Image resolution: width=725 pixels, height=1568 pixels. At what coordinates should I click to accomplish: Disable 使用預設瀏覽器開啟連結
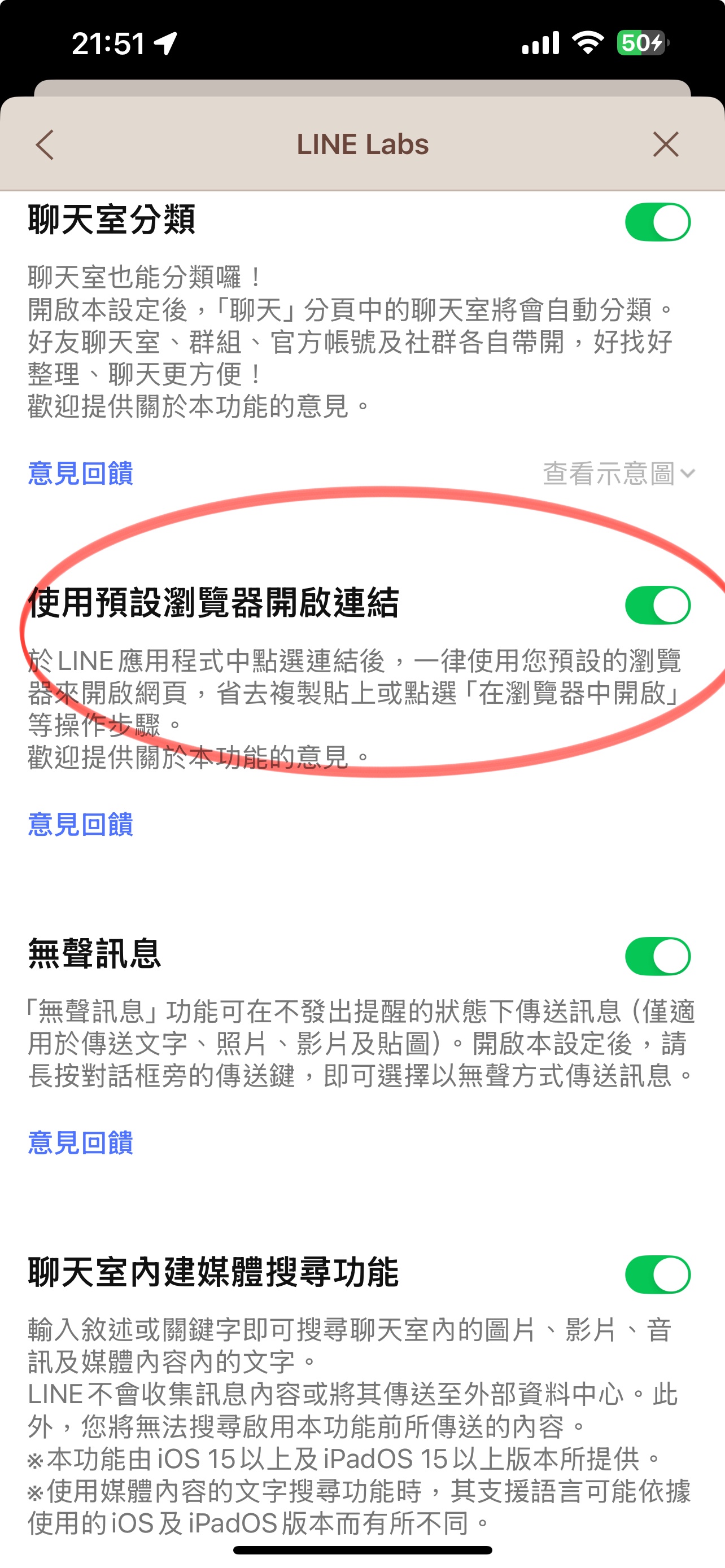pos(657,606)
